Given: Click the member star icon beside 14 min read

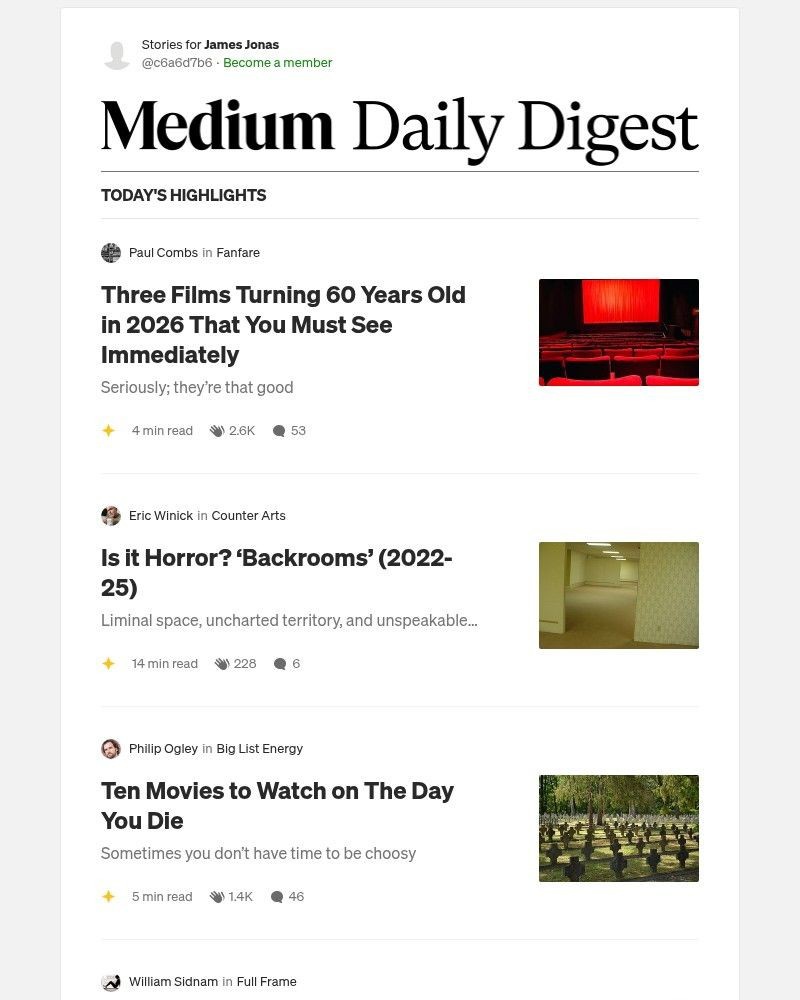Looking at the screenshot, I should click(x=109, y=663).
